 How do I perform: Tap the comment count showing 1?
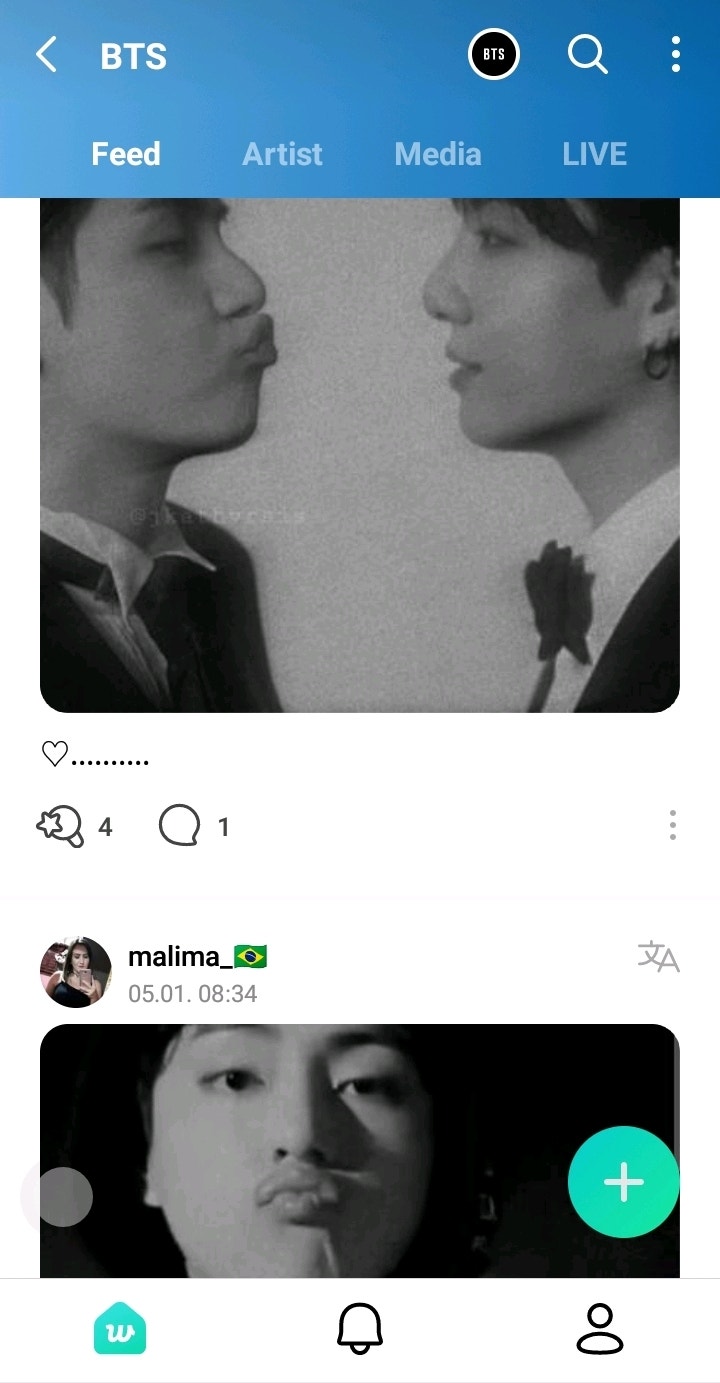click(225, 827)
